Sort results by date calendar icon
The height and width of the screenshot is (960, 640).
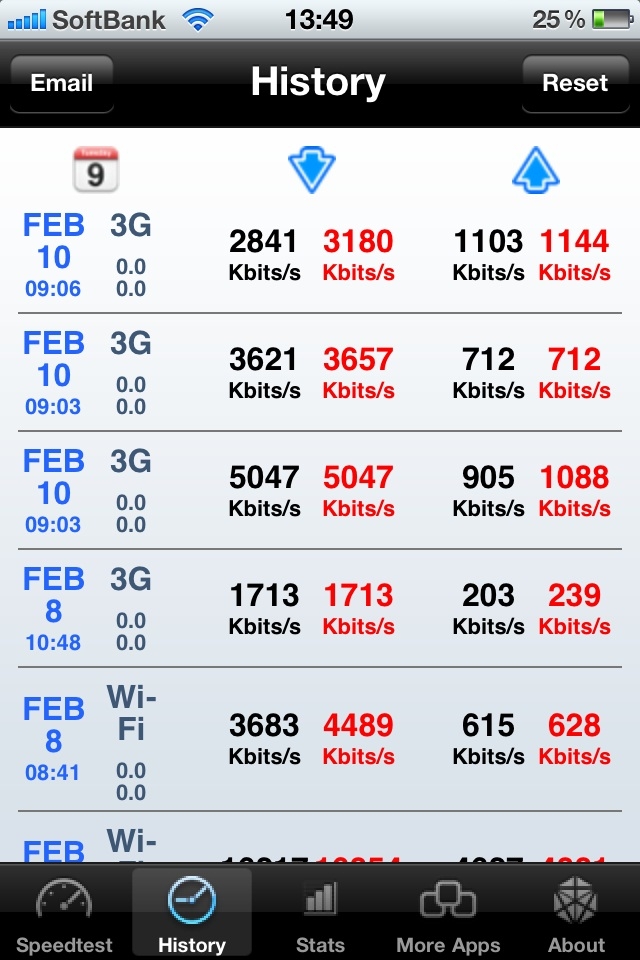tap(95, 170)
